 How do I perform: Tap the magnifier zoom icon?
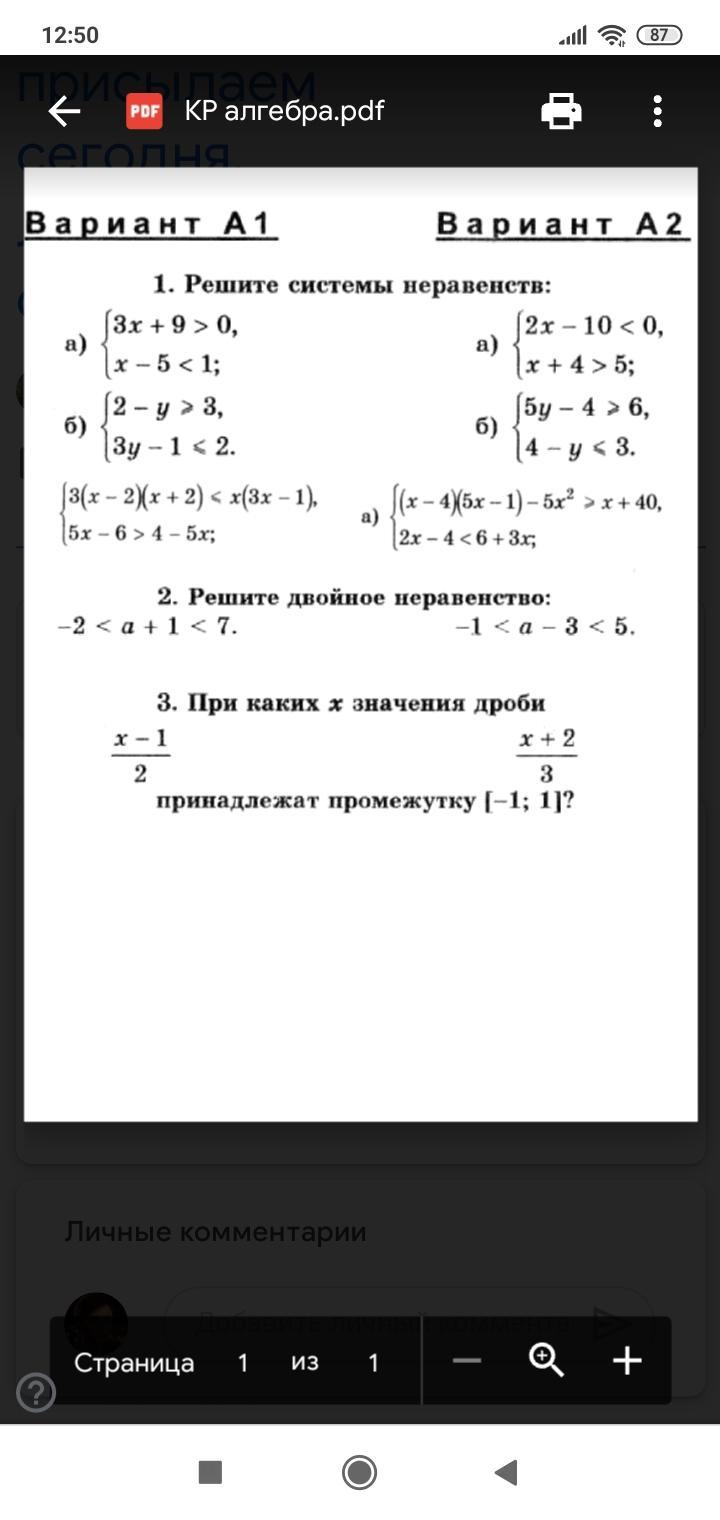(546, 1361)
